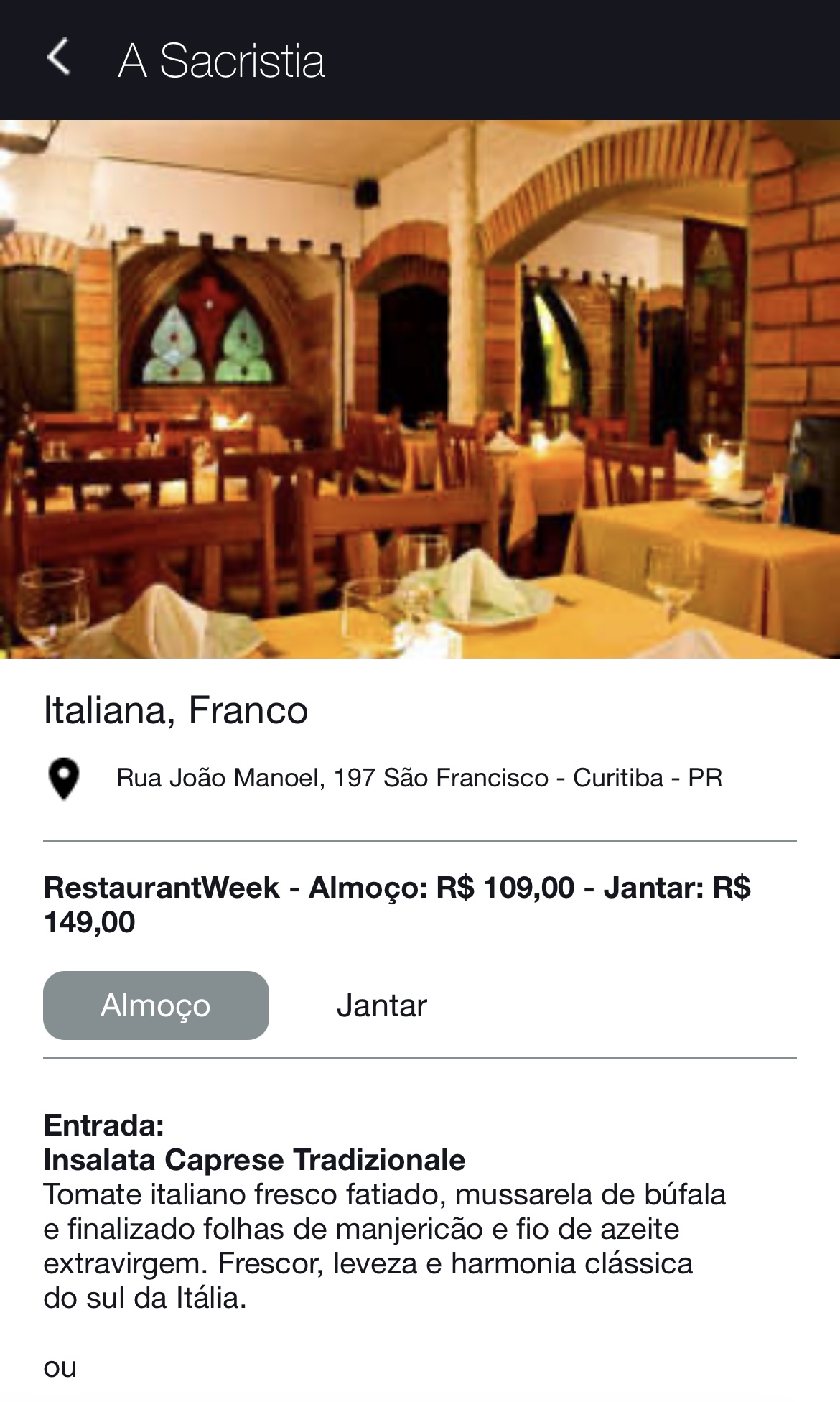The height and width of the screenshot is (1402, 840).
Task: Select the Almoço menu tab
Action: click(156, 1005)
